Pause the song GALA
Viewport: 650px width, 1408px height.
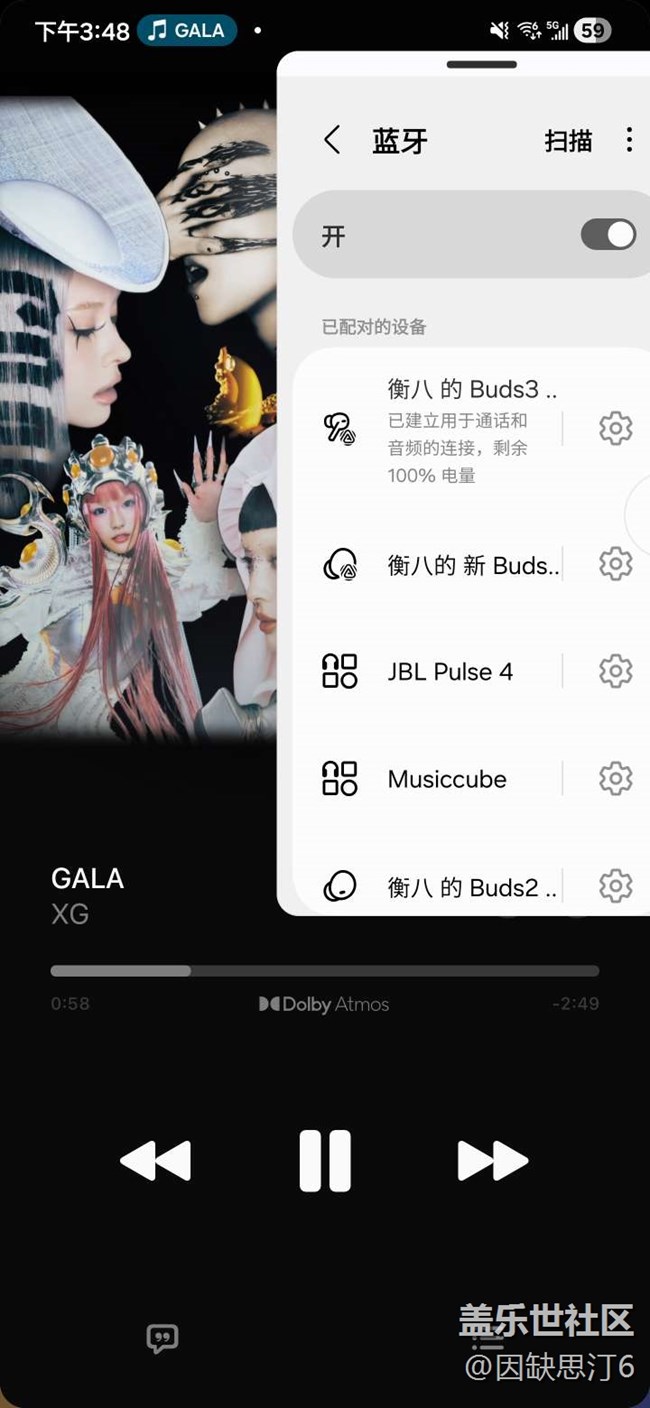tap(325, 1161)
